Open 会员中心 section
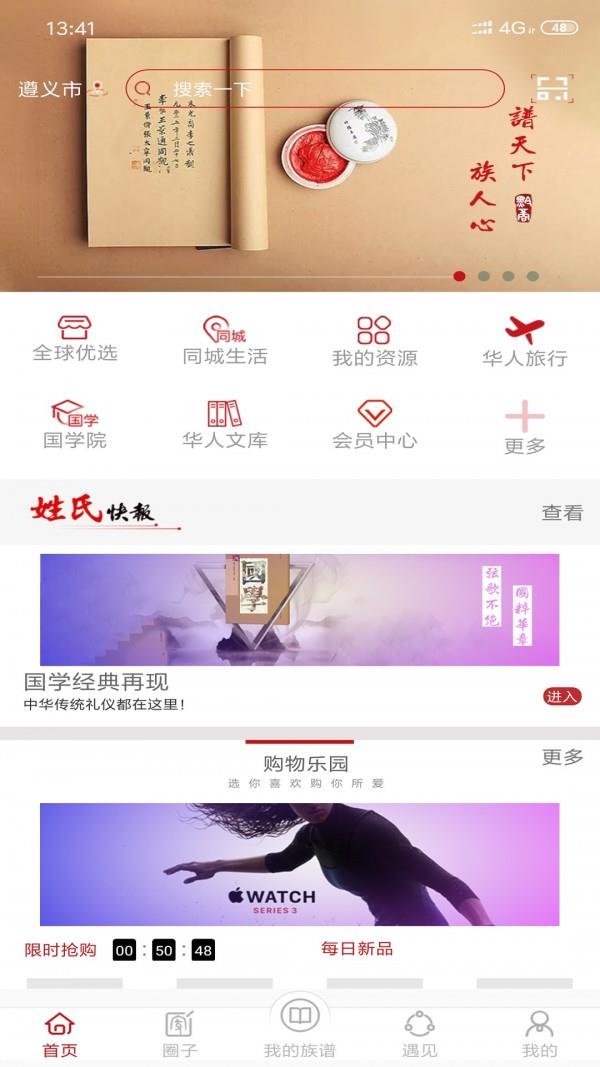The height and width of the screenshot is (1067, 600). (x=374, y=425)
